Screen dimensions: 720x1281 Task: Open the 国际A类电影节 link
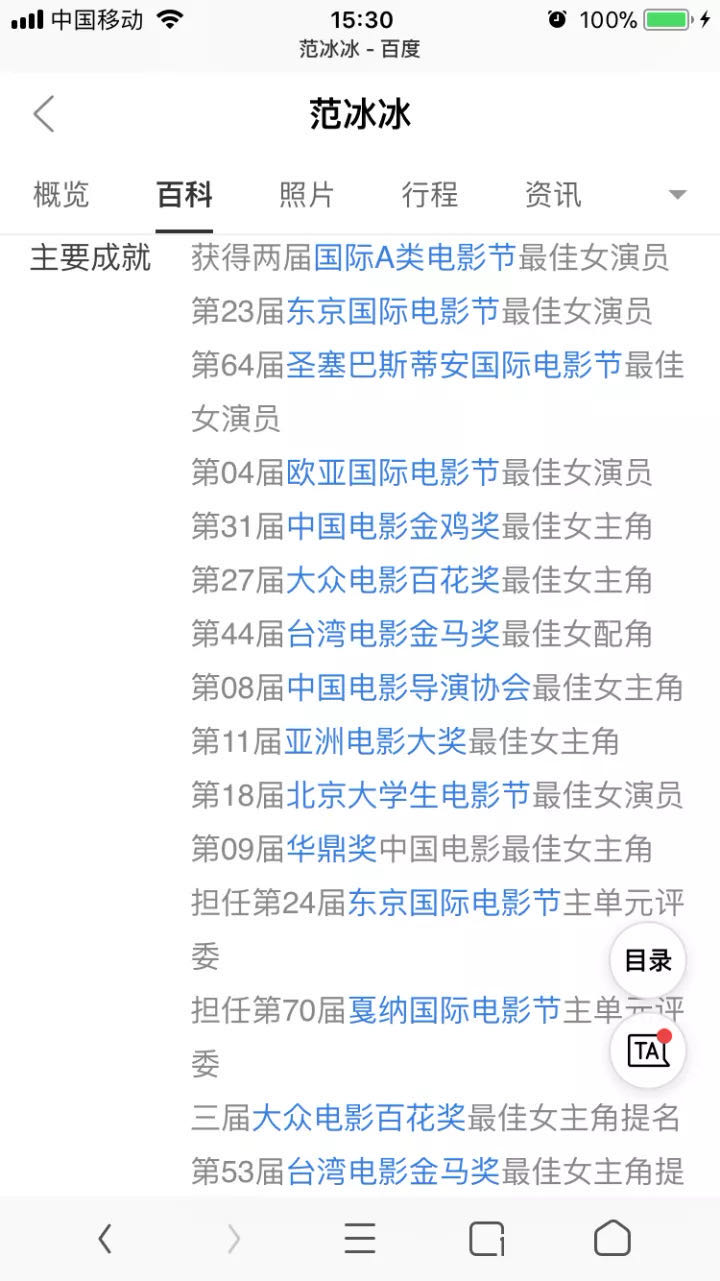[415, 258]
